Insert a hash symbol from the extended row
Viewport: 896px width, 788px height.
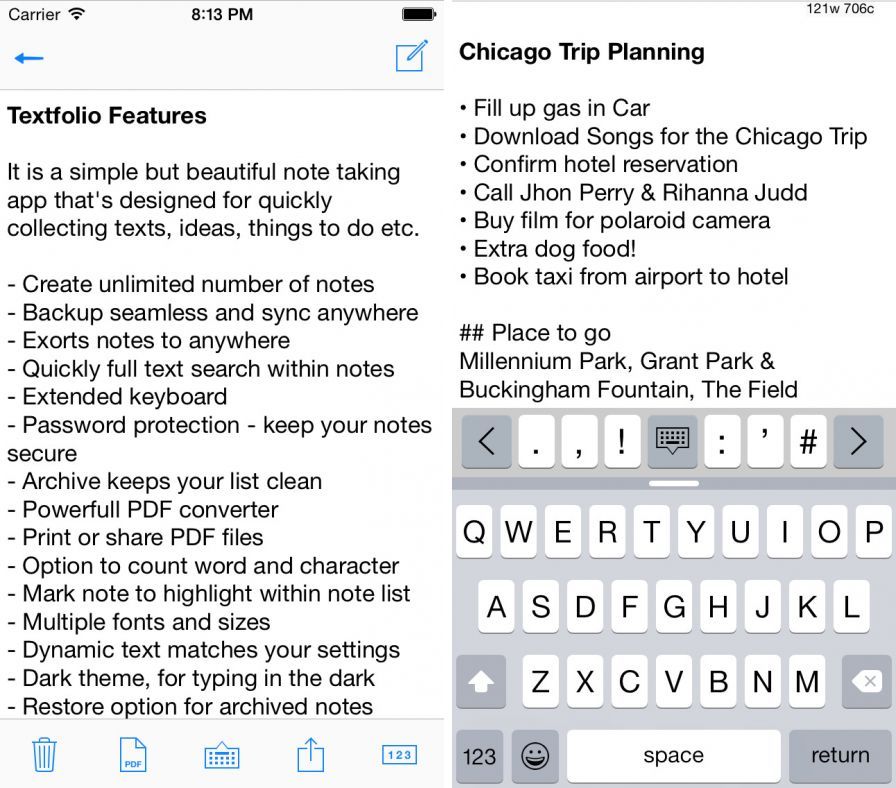click(x=808, y=442)
